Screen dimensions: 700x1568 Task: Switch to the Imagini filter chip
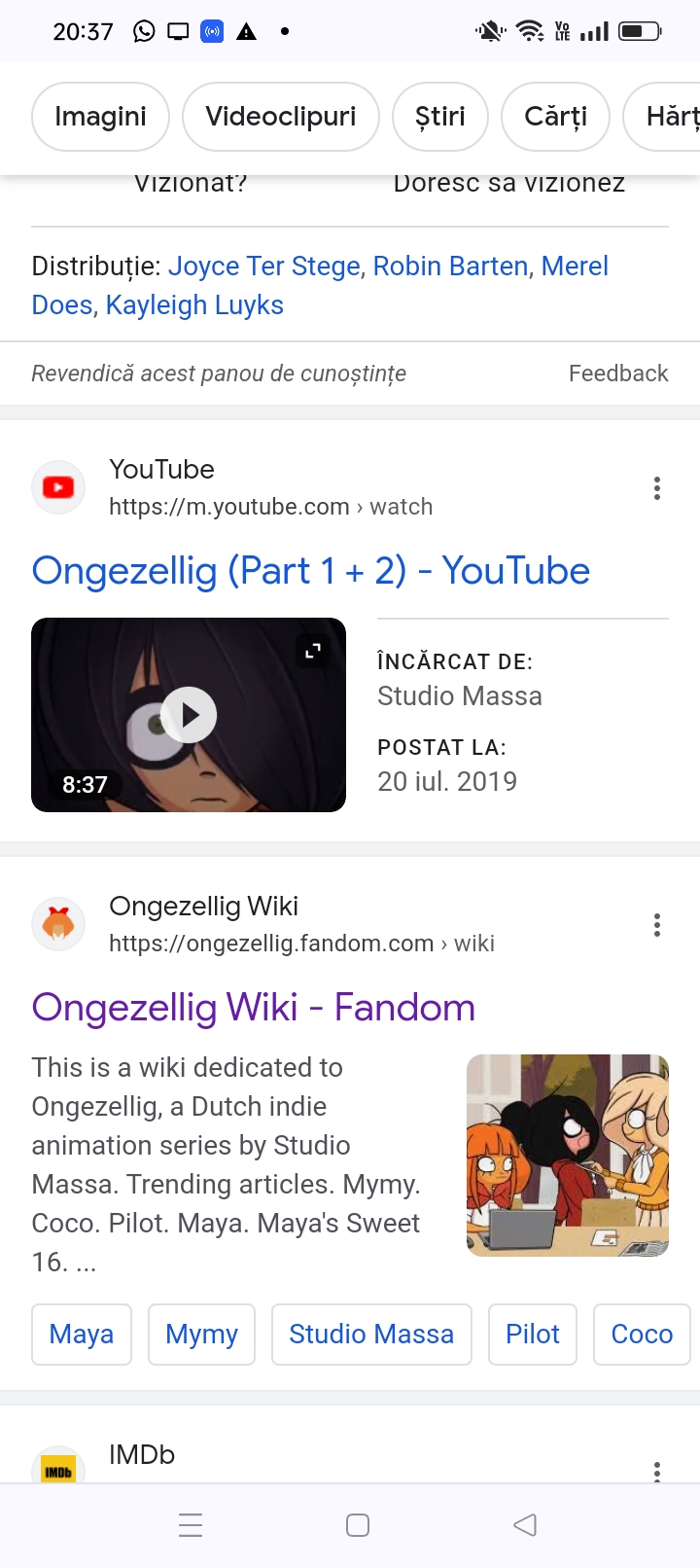pyautogui.click(x=100, y=117)
